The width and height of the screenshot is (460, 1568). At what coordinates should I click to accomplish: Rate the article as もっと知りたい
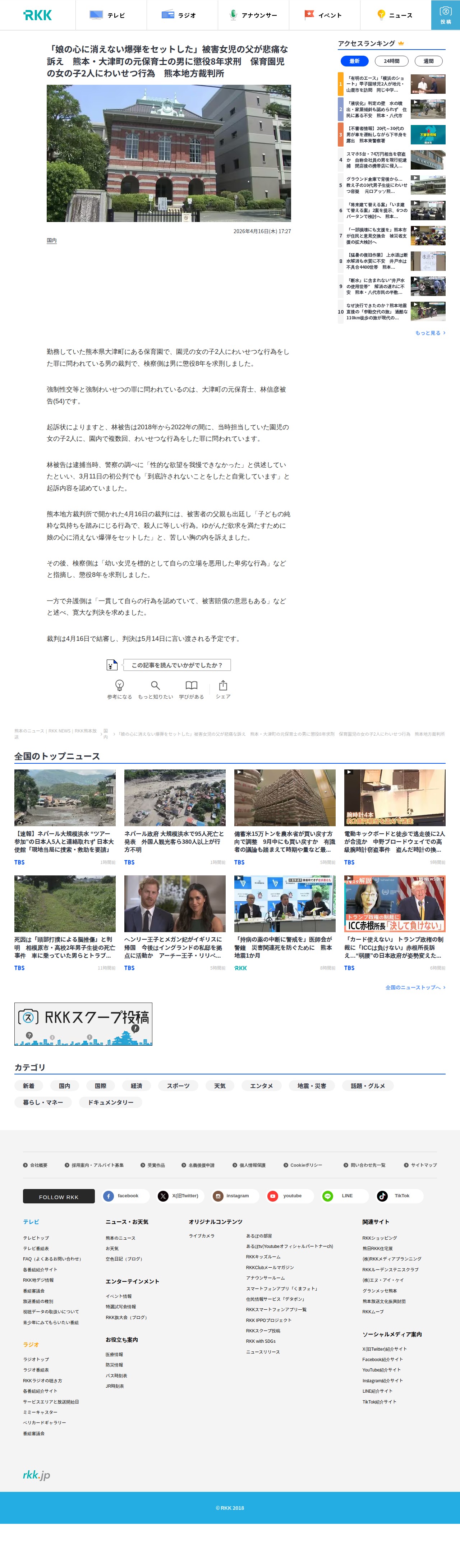point(155,690)
